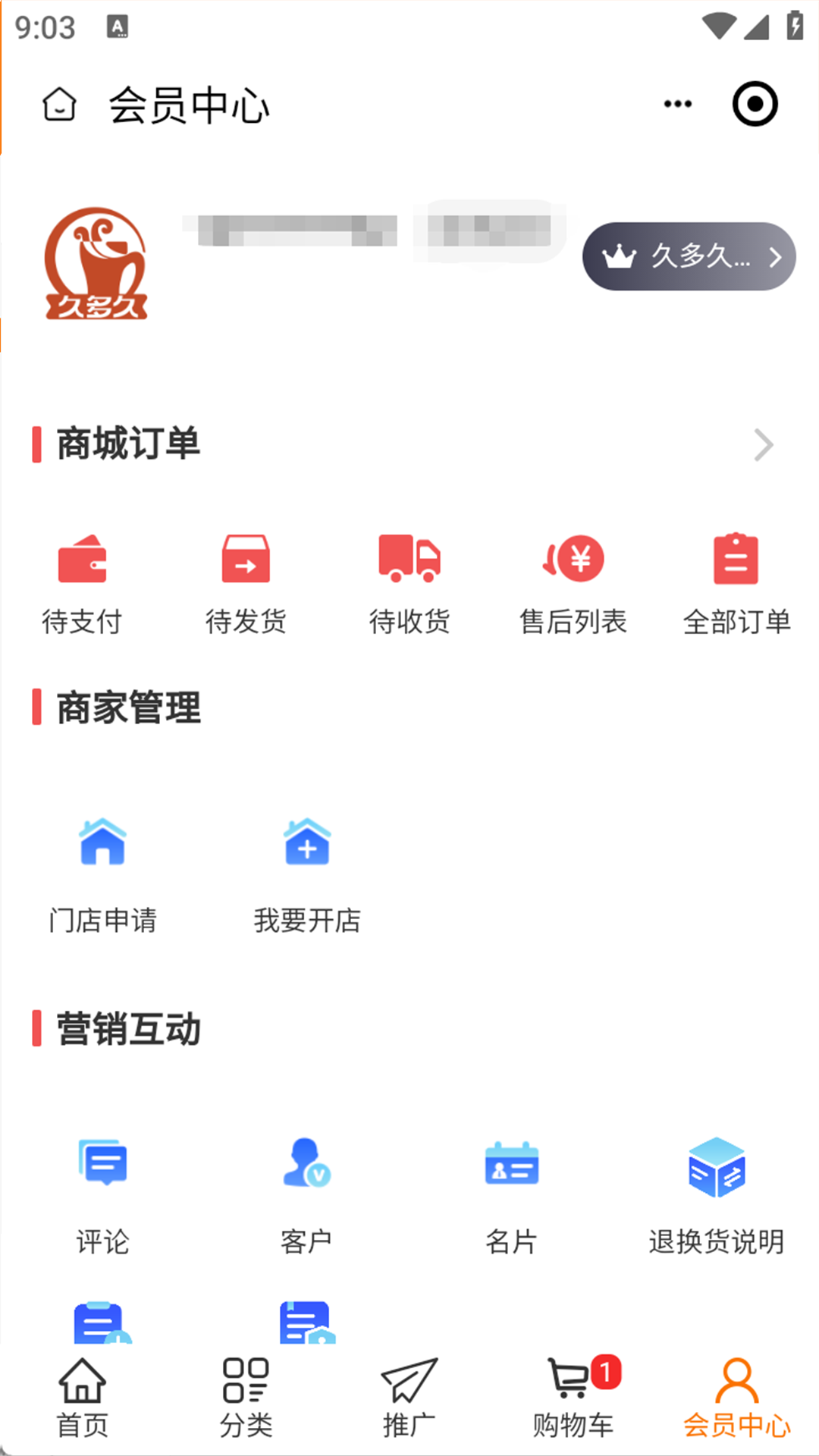
Task: Open membership details via 久多久 badge chevron
Action: pos(775,257)
